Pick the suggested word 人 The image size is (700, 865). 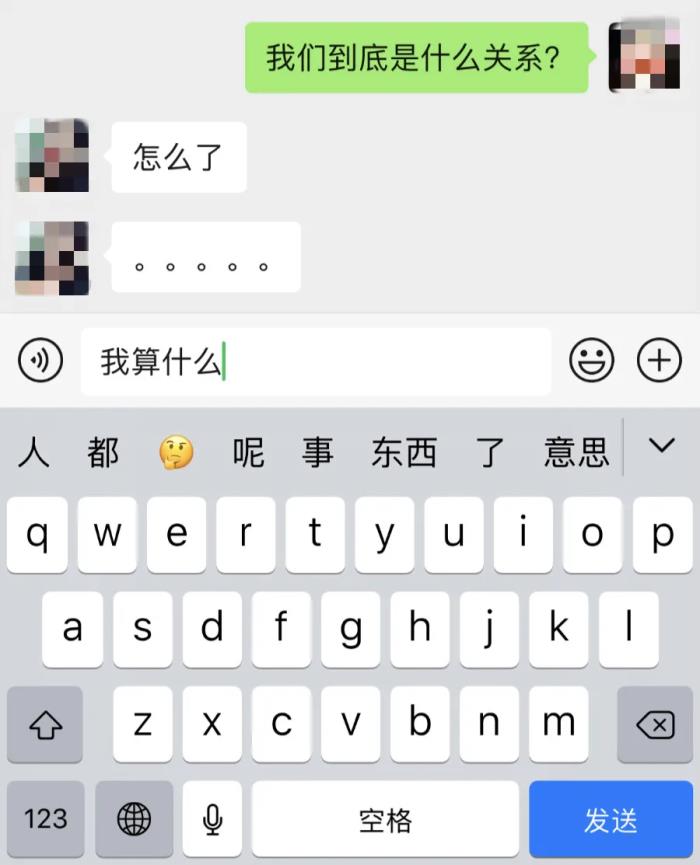pos(33,453)
